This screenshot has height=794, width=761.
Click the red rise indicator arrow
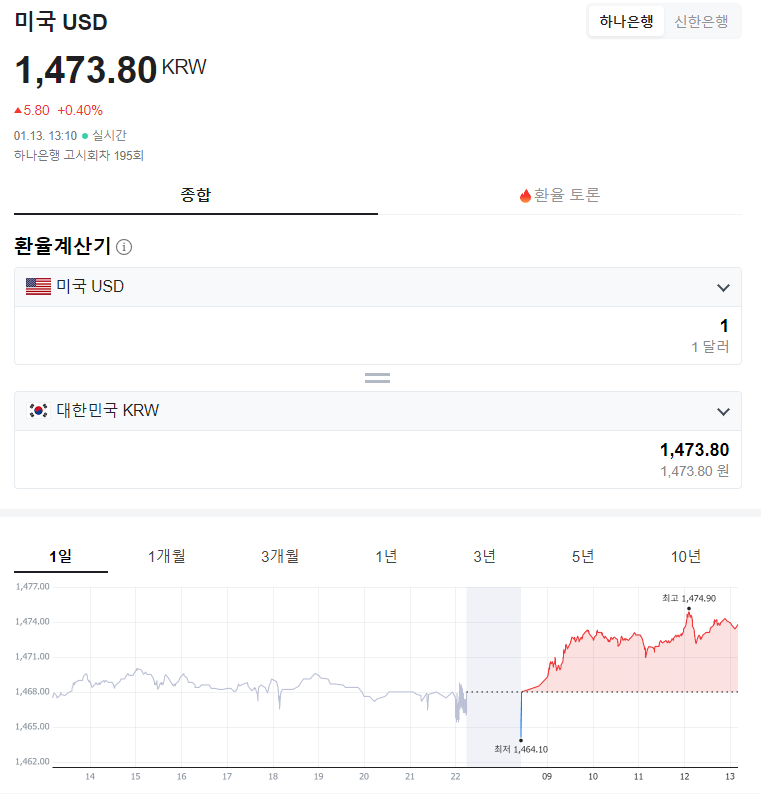click(18, 109)
